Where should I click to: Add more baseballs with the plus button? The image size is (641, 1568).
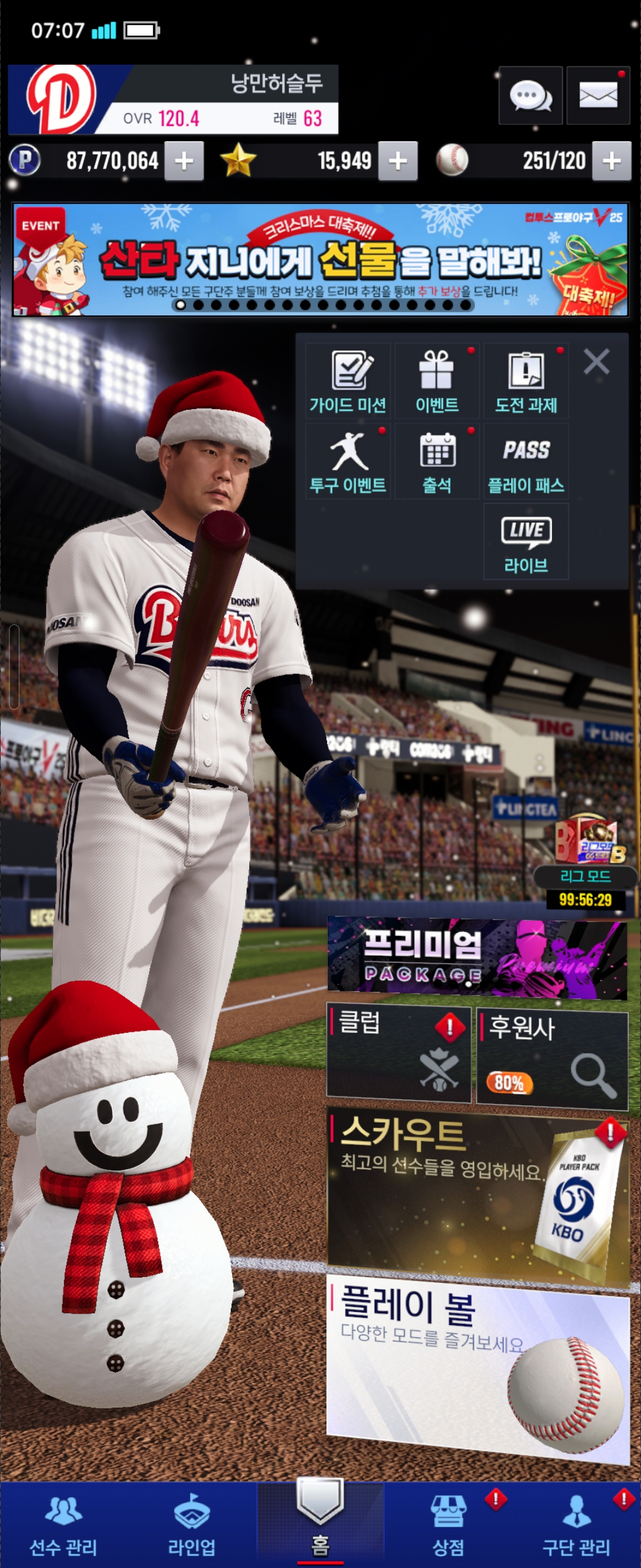pos(611,162)
